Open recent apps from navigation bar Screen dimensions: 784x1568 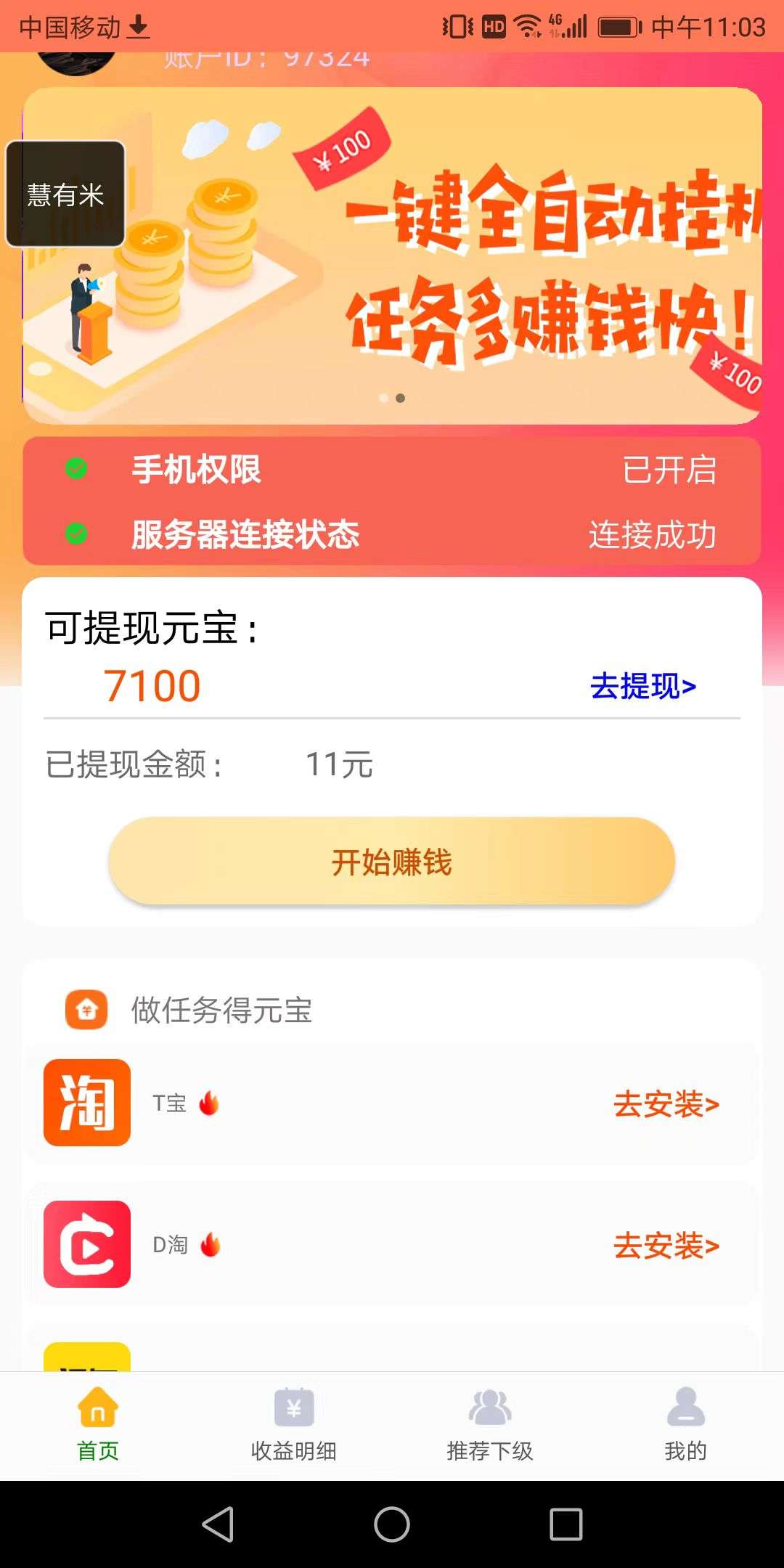tap(565, 1524)
